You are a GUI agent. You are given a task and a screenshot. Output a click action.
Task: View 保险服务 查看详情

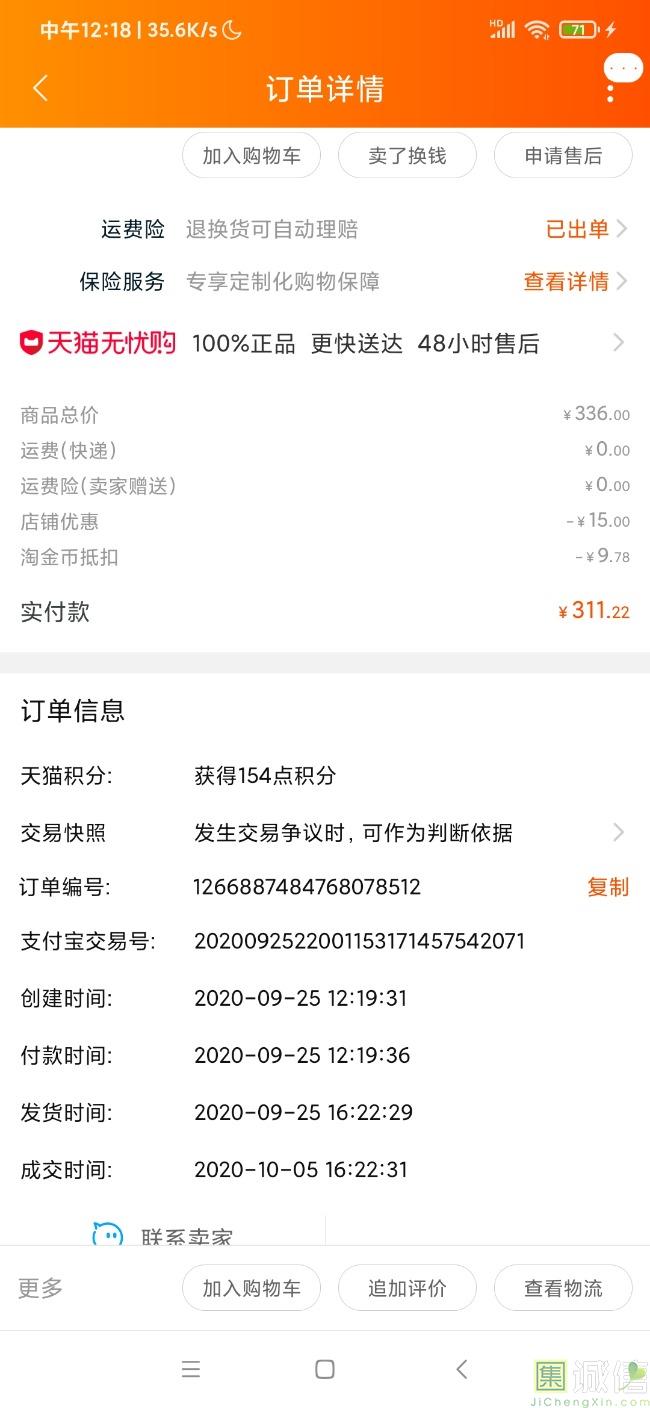pyautogui.click(x=575, y=282)
